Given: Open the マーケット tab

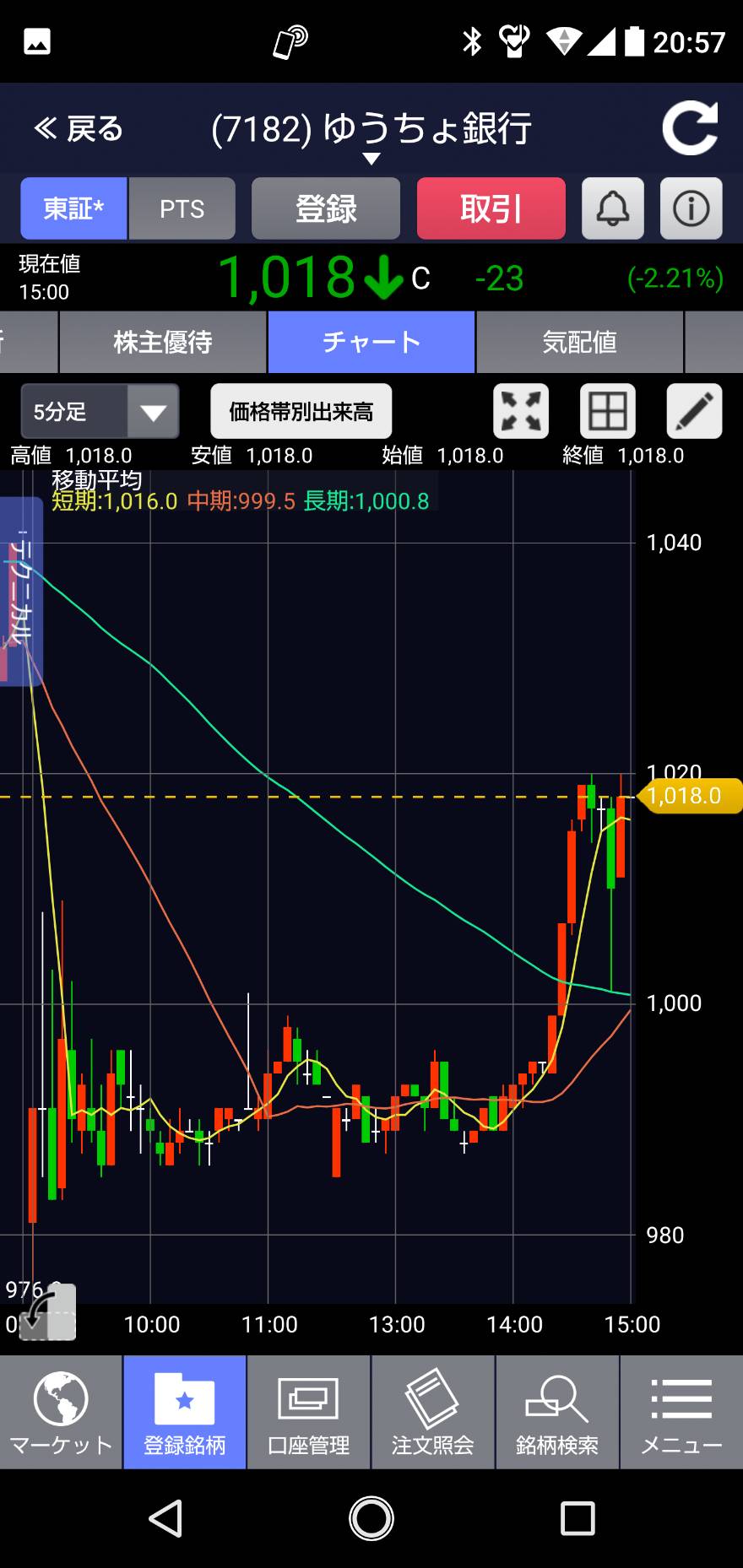Looking at the screenshot, I should coord(62,1412).
